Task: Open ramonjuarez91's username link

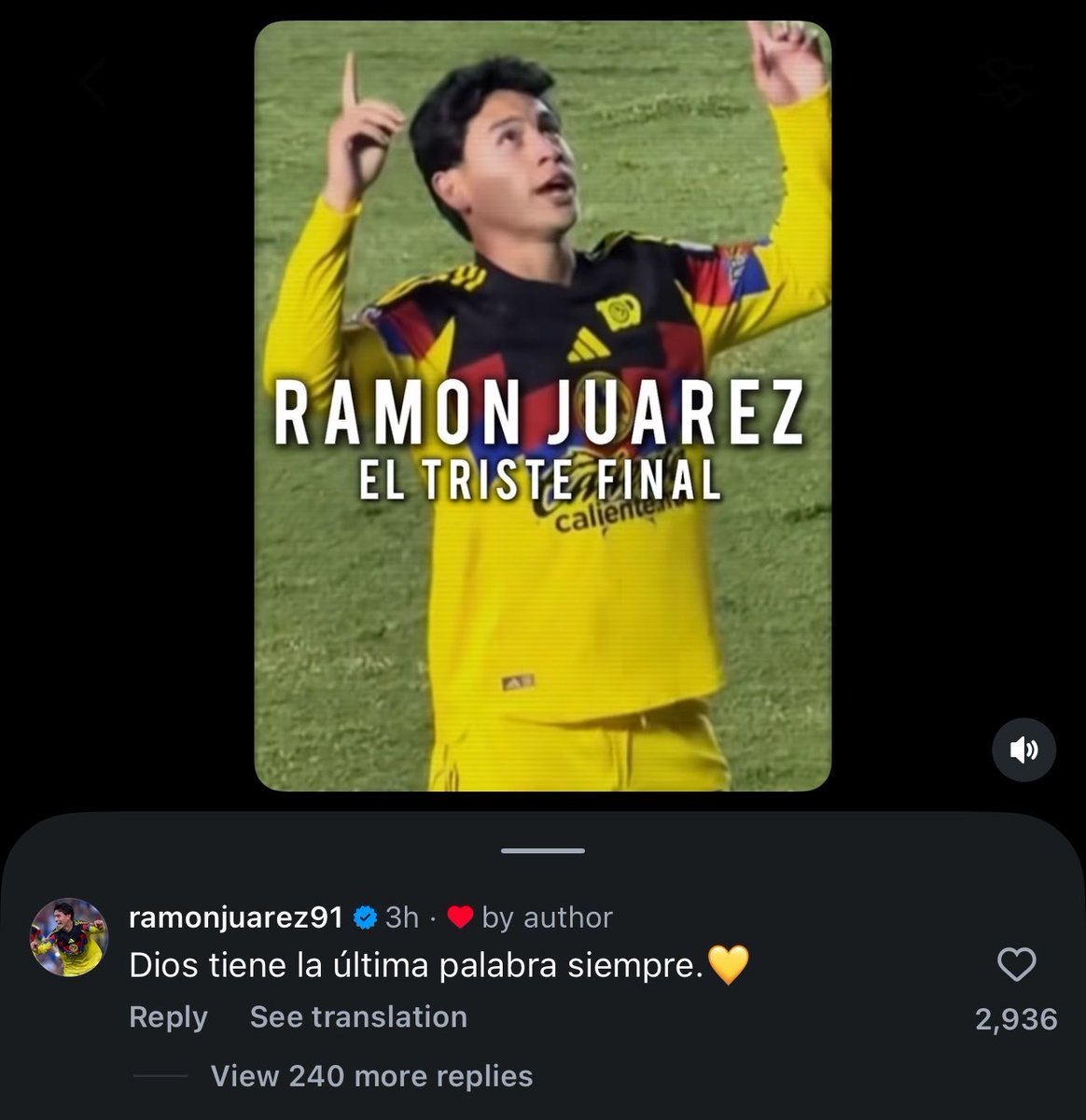Action: point(236,917)
